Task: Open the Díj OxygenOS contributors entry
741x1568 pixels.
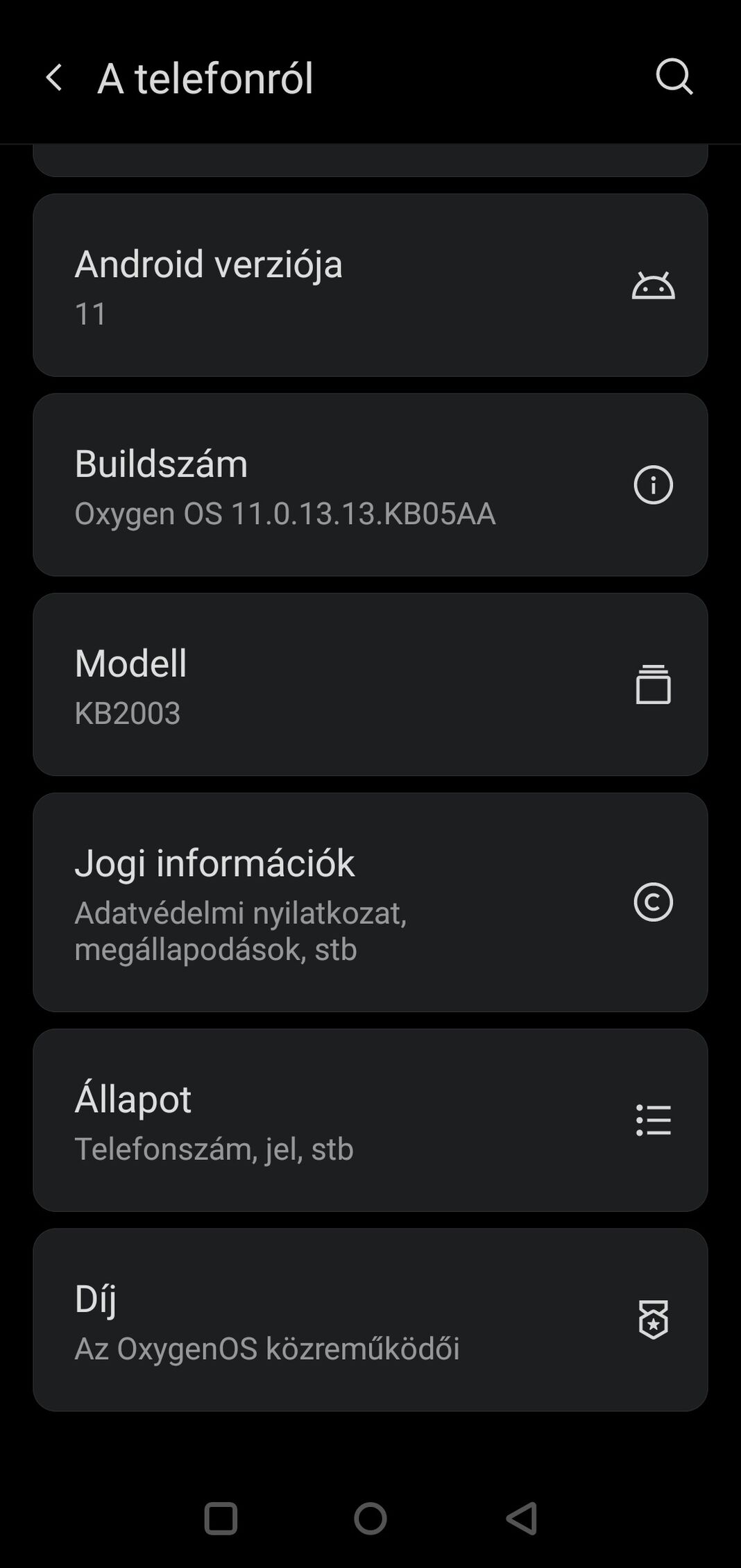Action: tap(370, 1320)
